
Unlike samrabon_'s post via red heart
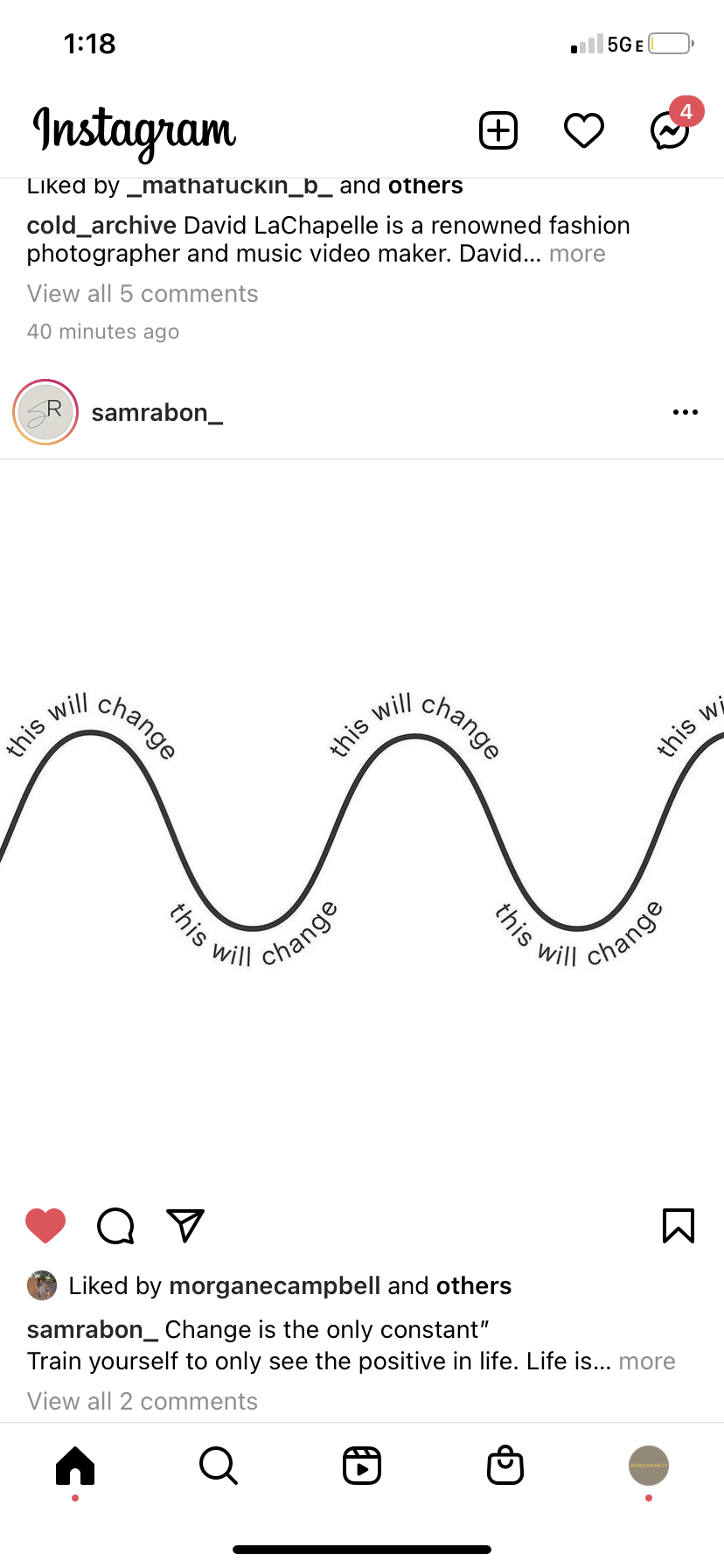pyautogui.click(x=45, y=1225)
